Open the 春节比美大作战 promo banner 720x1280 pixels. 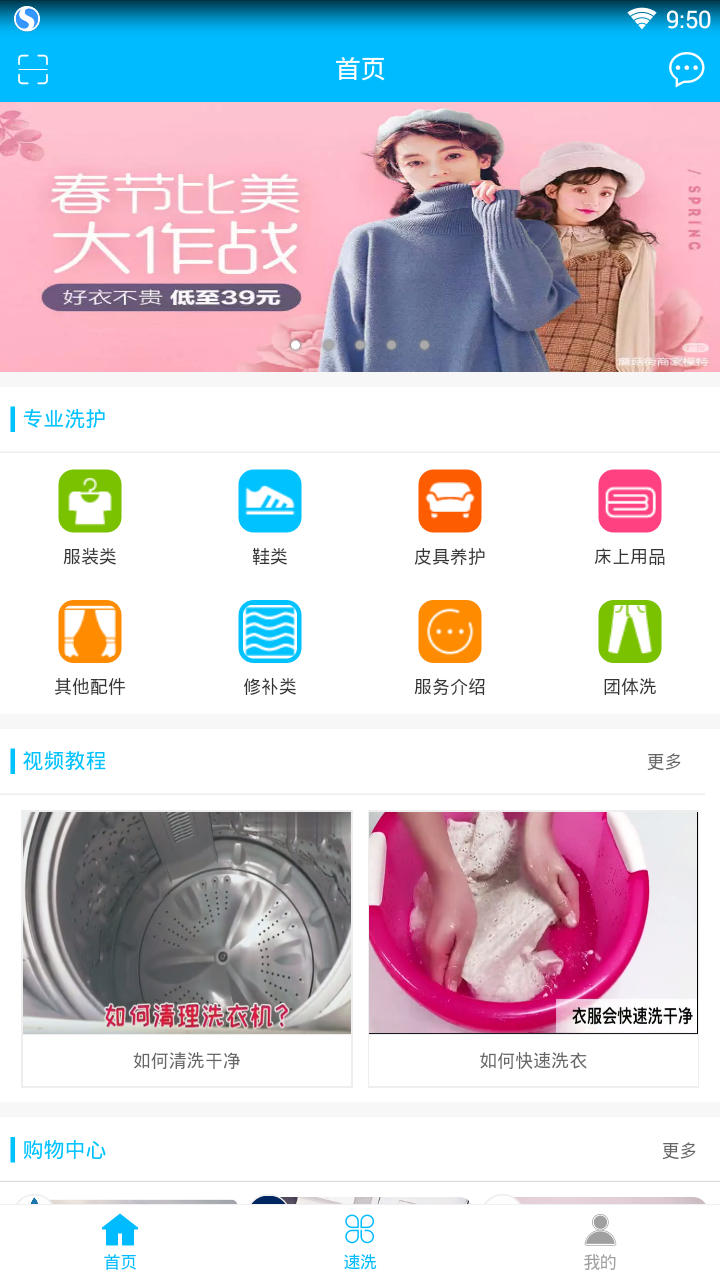click(x=360, y=237)
